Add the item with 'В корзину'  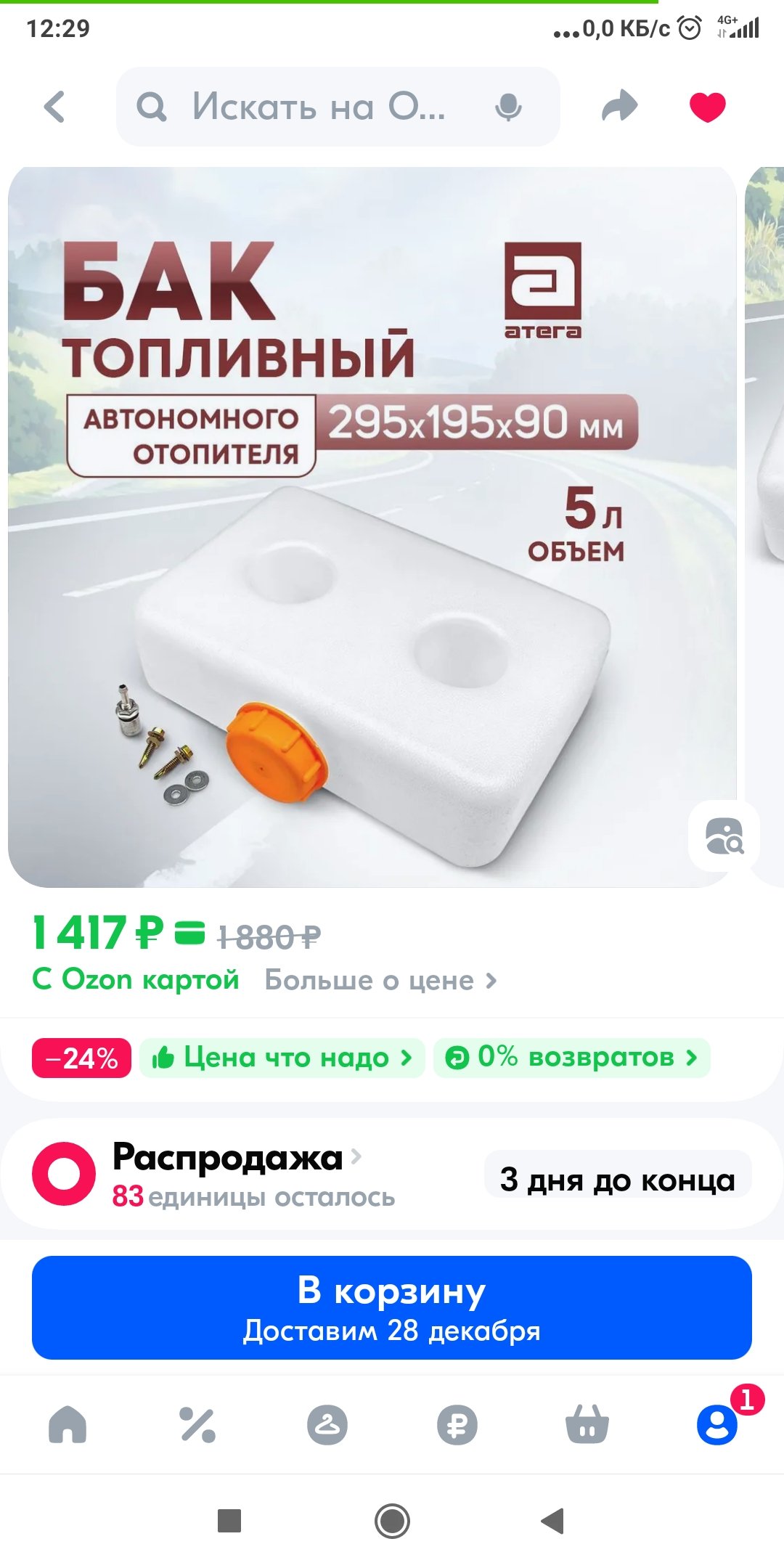pyautogui.click(x=392, y=1307)
